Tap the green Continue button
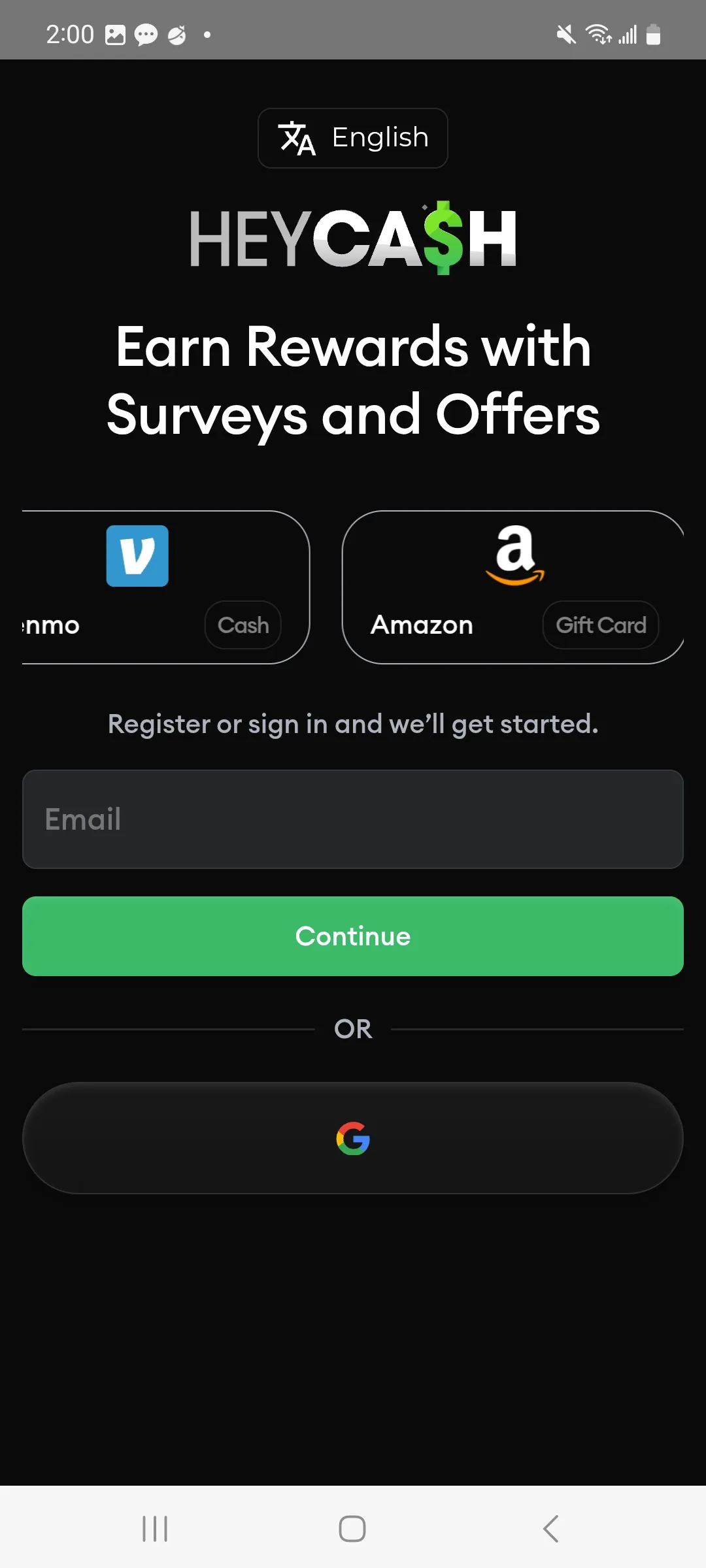Viewport: 706px width, 1568px height. 353,936
